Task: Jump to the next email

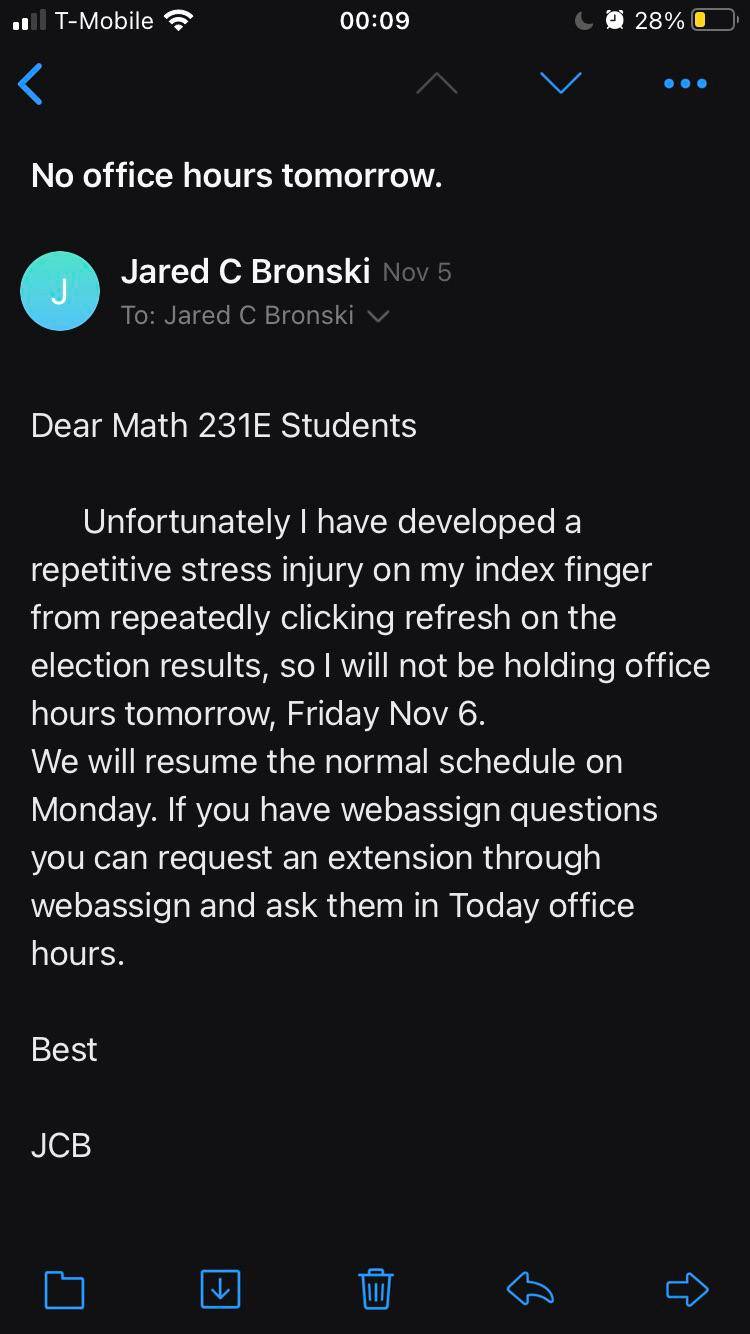Action: click(x=560, y=84)
